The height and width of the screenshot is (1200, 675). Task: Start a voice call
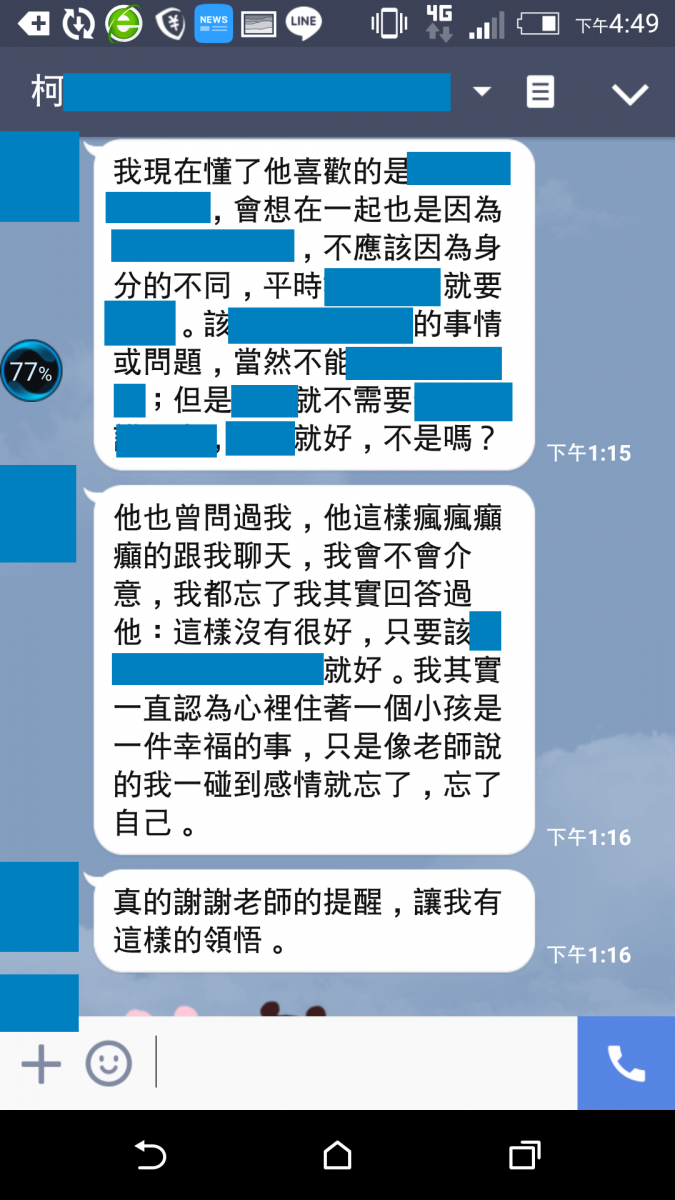pos(626,1063)
